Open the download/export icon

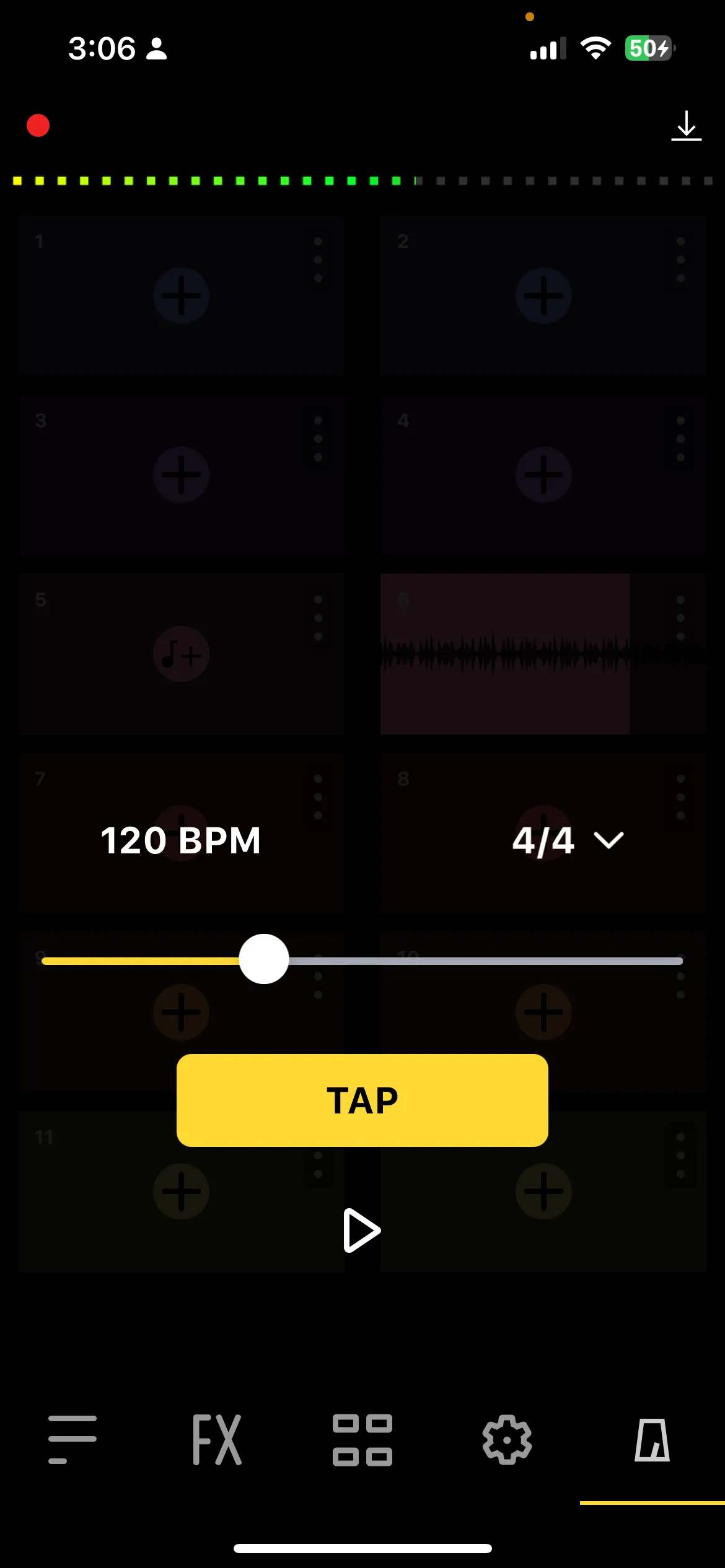point(686,126)
